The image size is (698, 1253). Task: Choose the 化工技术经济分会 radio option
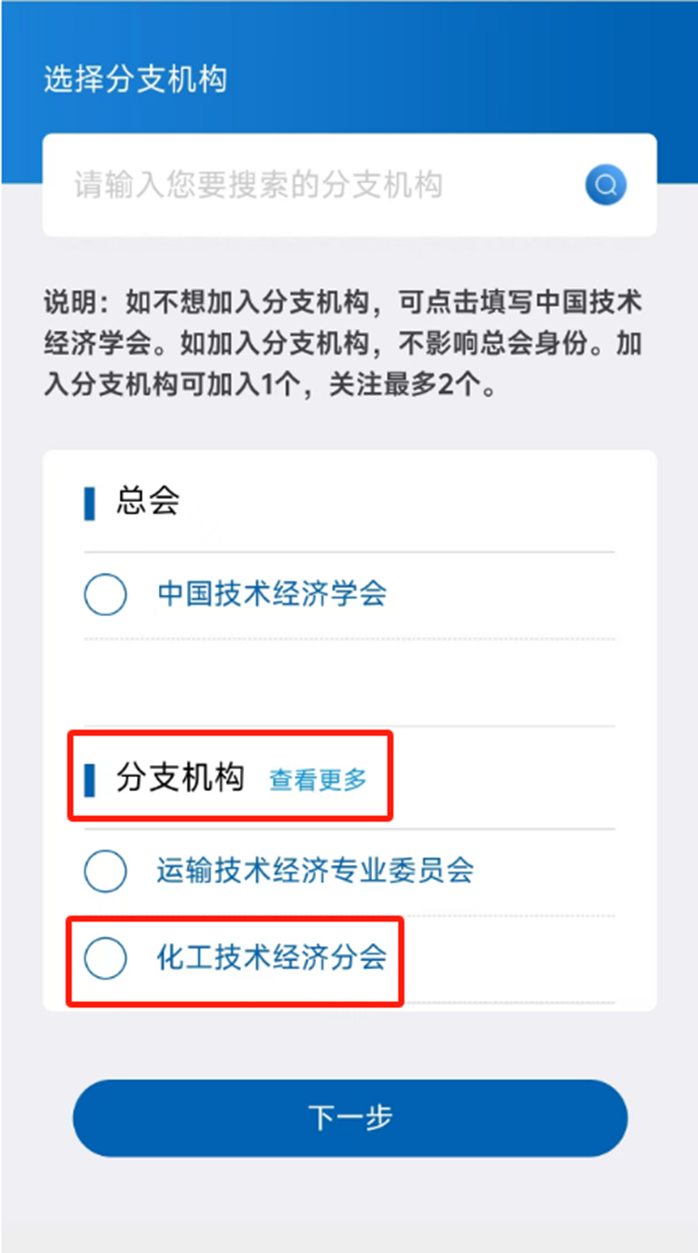coord(105,959)
